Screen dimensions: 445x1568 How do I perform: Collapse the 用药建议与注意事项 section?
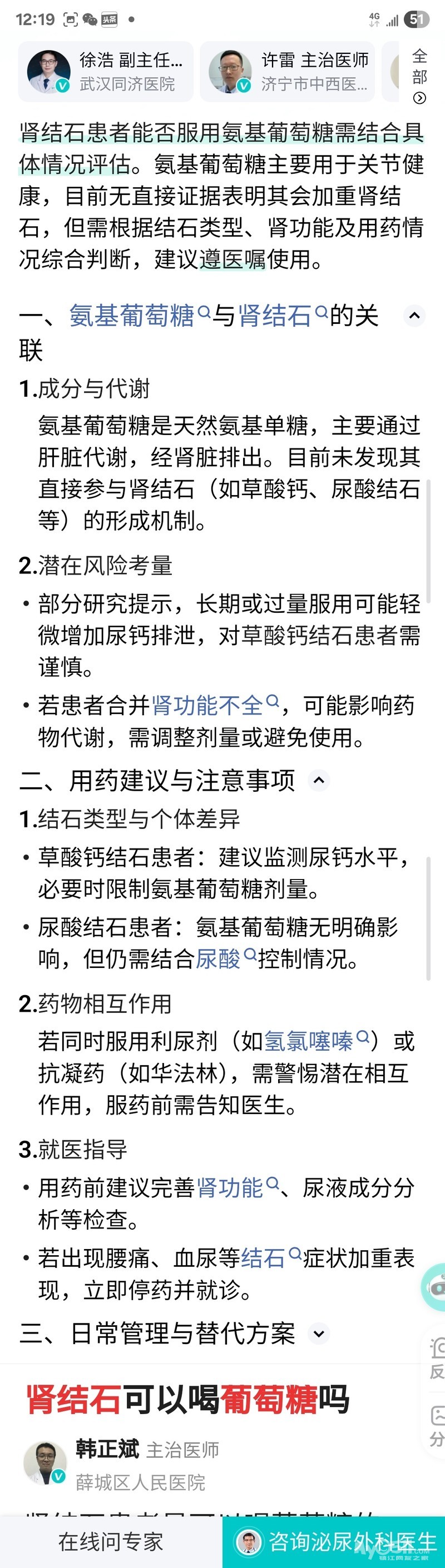(x=319, y=780)
